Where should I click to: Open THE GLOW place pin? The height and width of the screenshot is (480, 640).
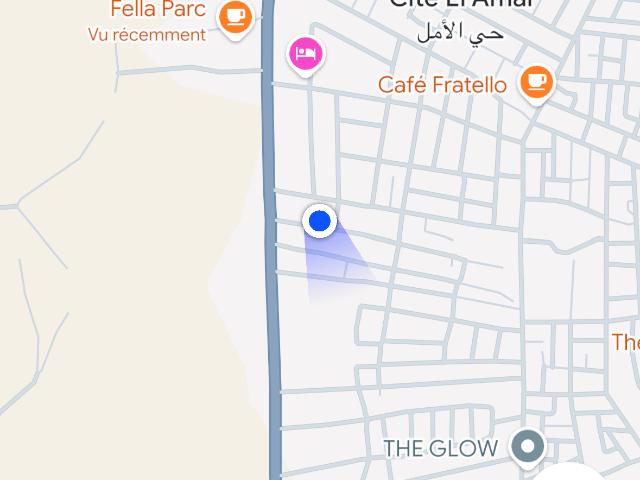tap(527, 446)
